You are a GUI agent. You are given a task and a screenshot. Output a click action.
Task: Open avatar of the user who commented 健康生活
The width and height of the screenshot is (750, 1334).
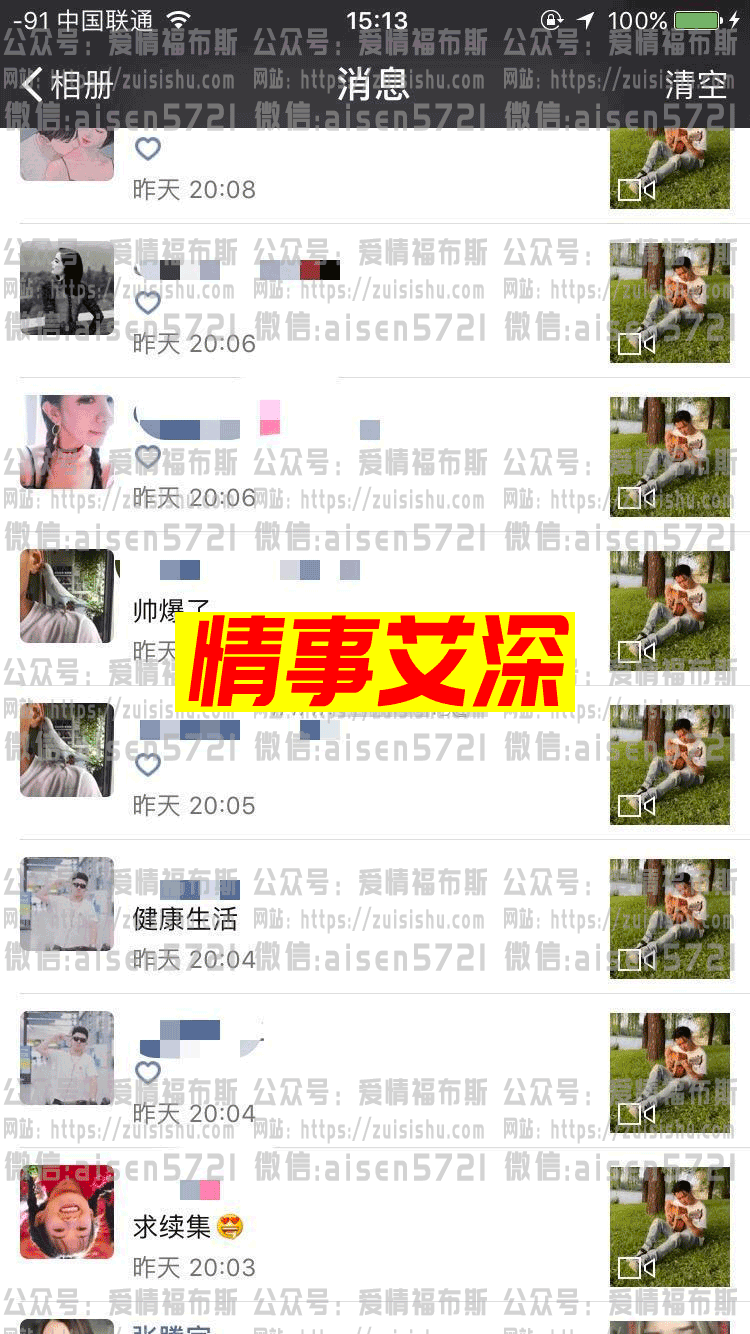coord(67,903)
